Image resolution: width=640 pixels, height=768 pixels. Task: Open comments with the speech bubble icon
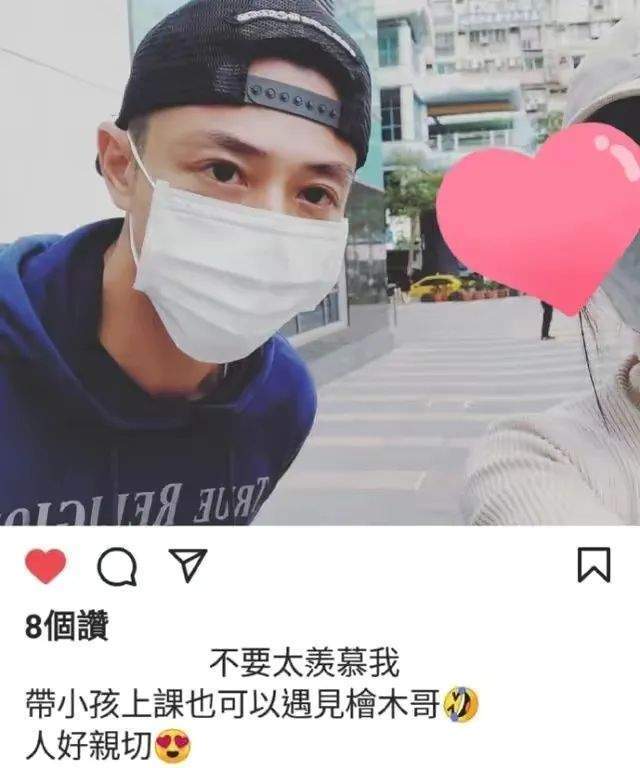(x=116, y=568)
